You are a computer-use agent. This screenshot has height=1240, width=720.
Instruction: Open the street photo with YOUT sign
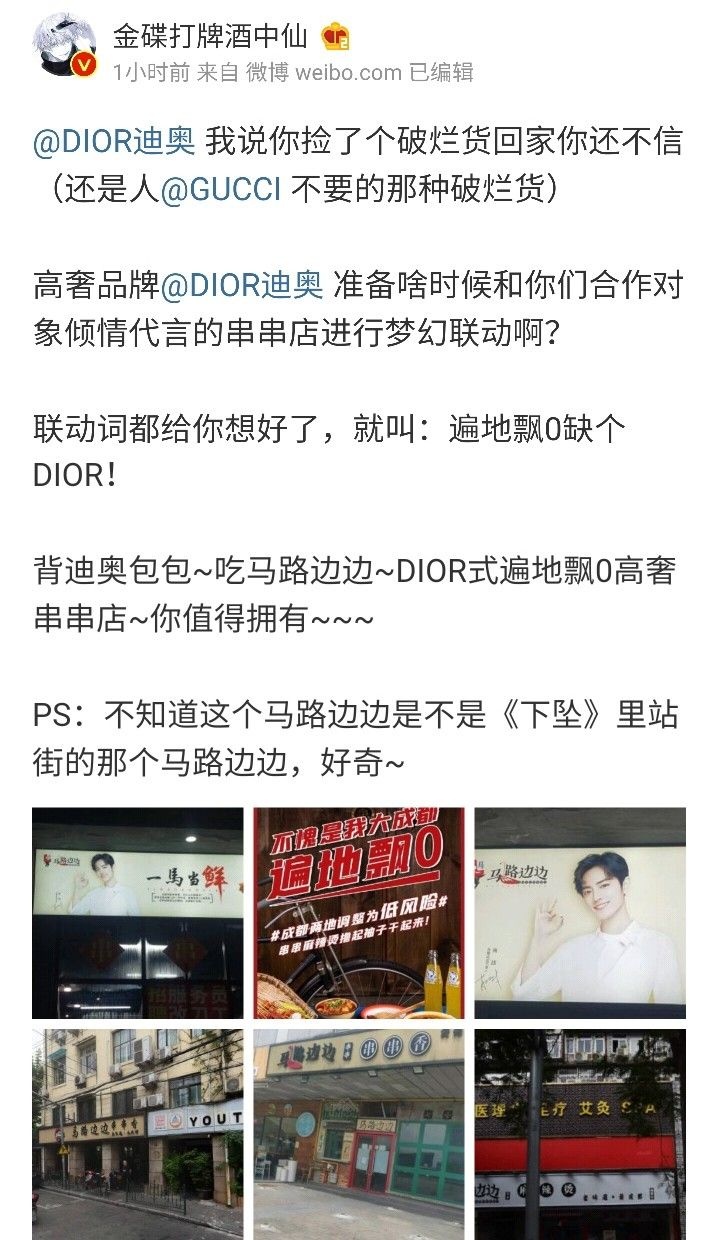(x=138, y=1134)
